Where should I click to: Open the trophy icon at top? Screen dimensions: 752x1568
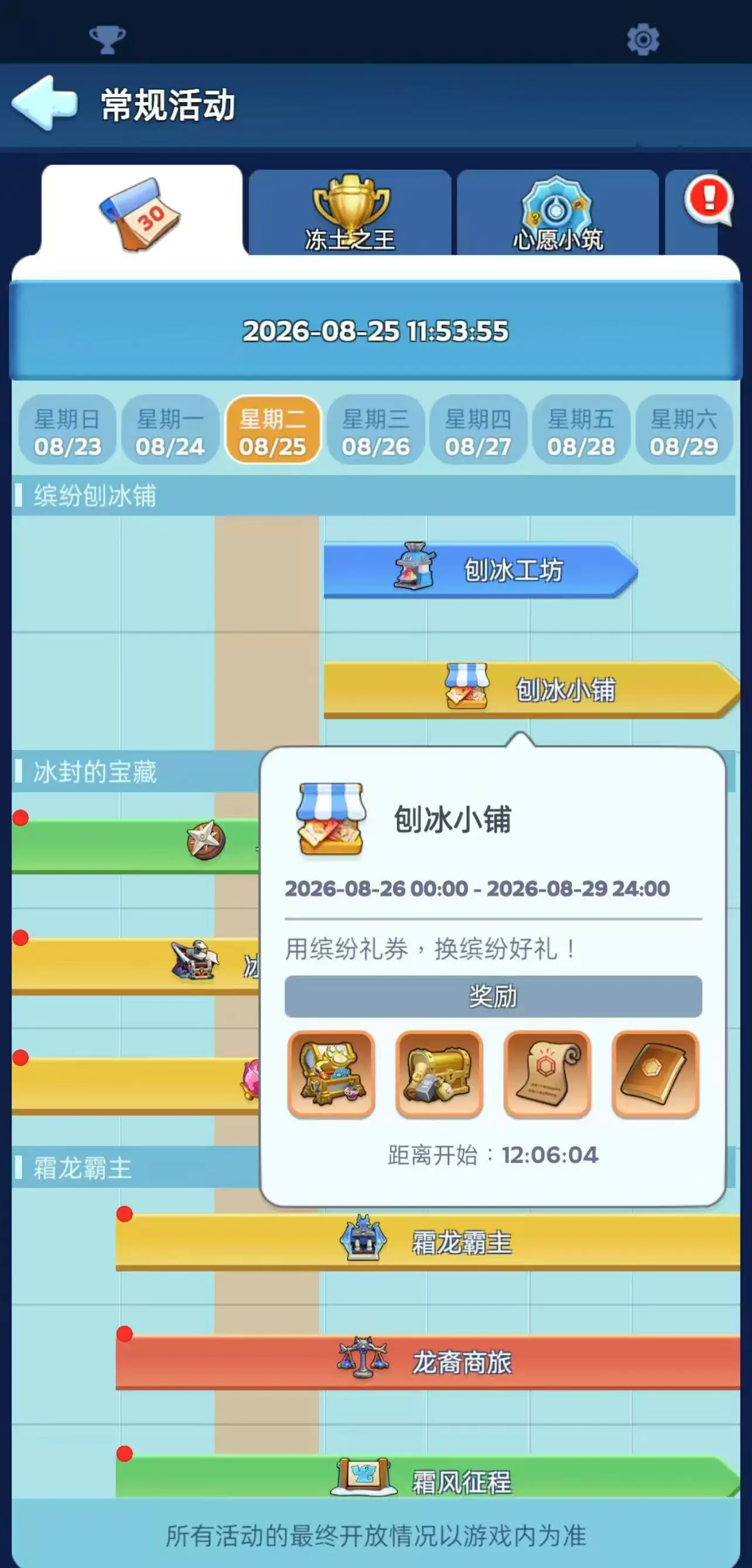(108, 40)
